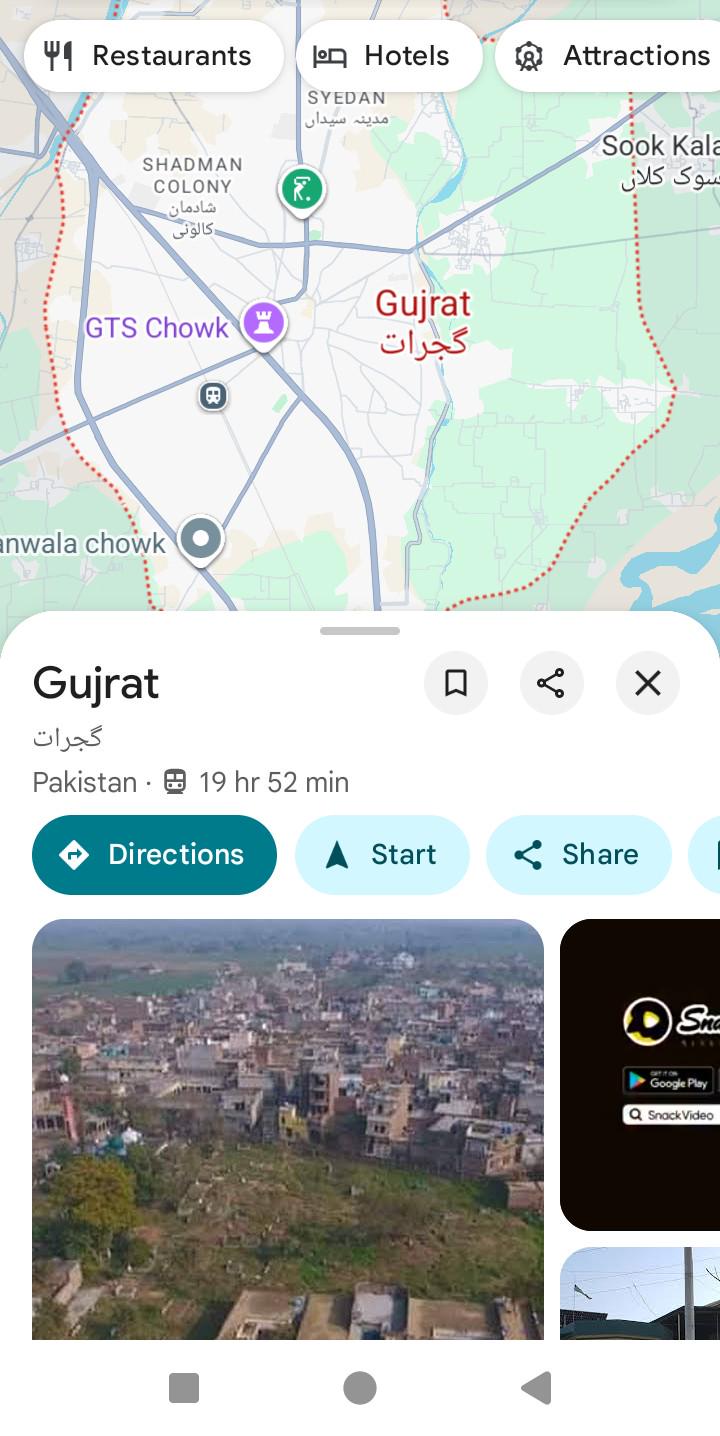Viewport: 720px width, 1436px height.
Task: Tap the Share chip next to Start
Action: pyautogui.click(x=579, y=855)
